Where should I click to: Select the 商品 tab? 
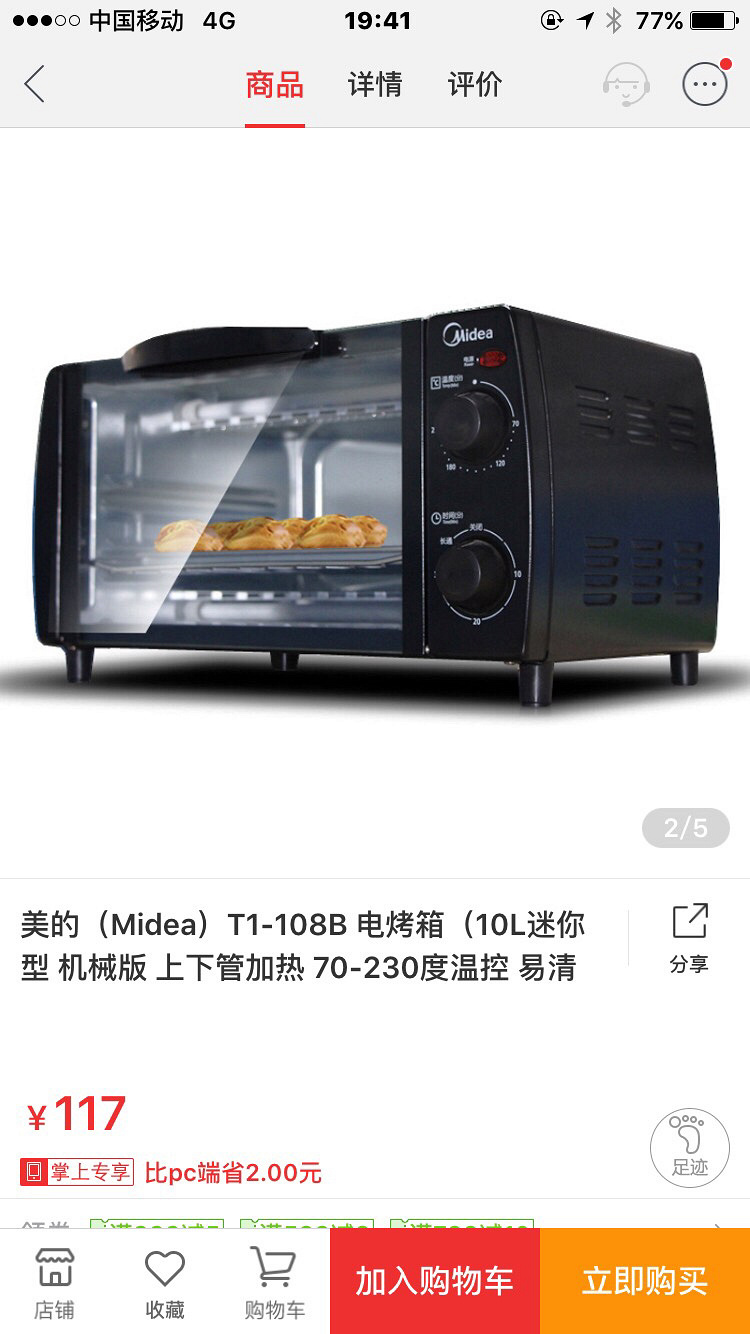click(x=275, y=84)
